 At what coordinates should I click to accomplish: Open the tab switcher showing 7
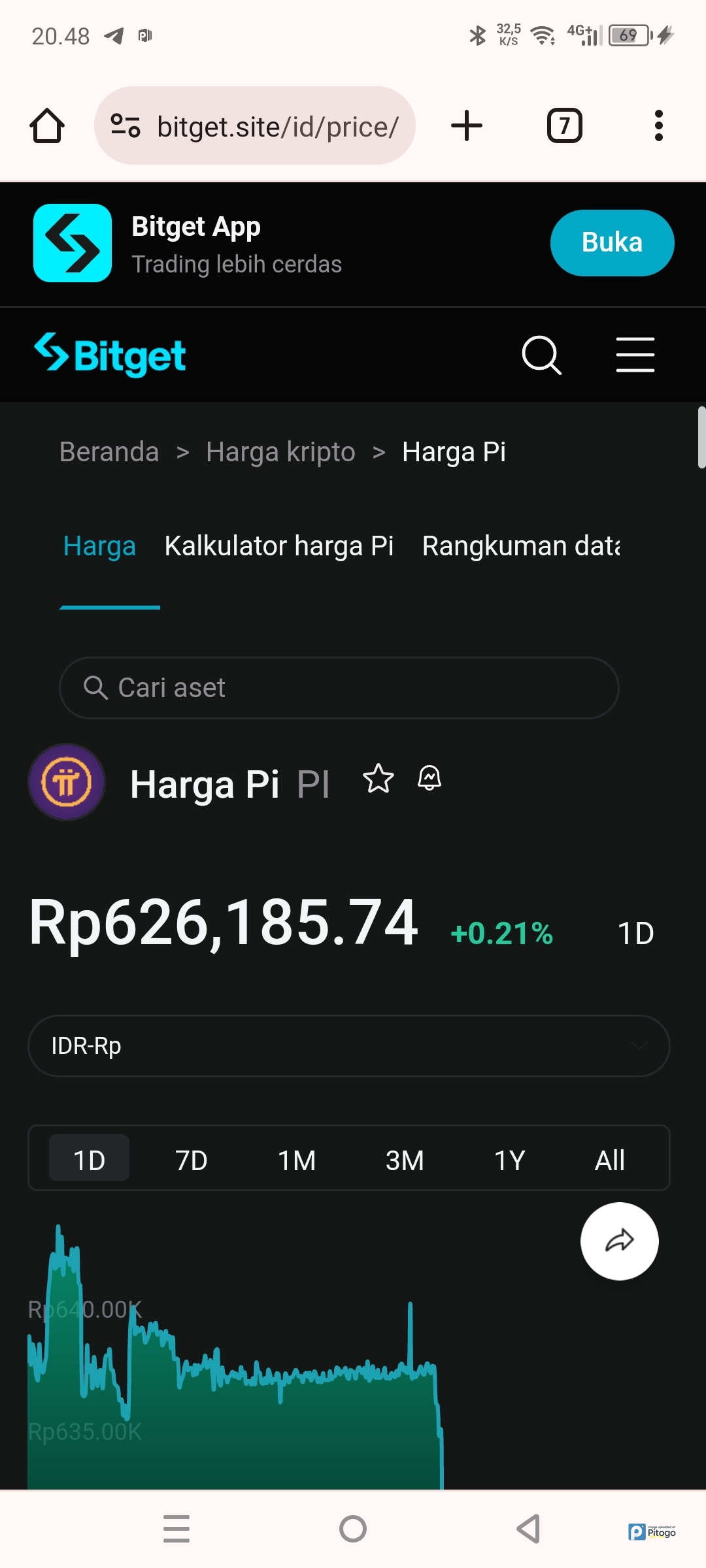click(564, 125)
